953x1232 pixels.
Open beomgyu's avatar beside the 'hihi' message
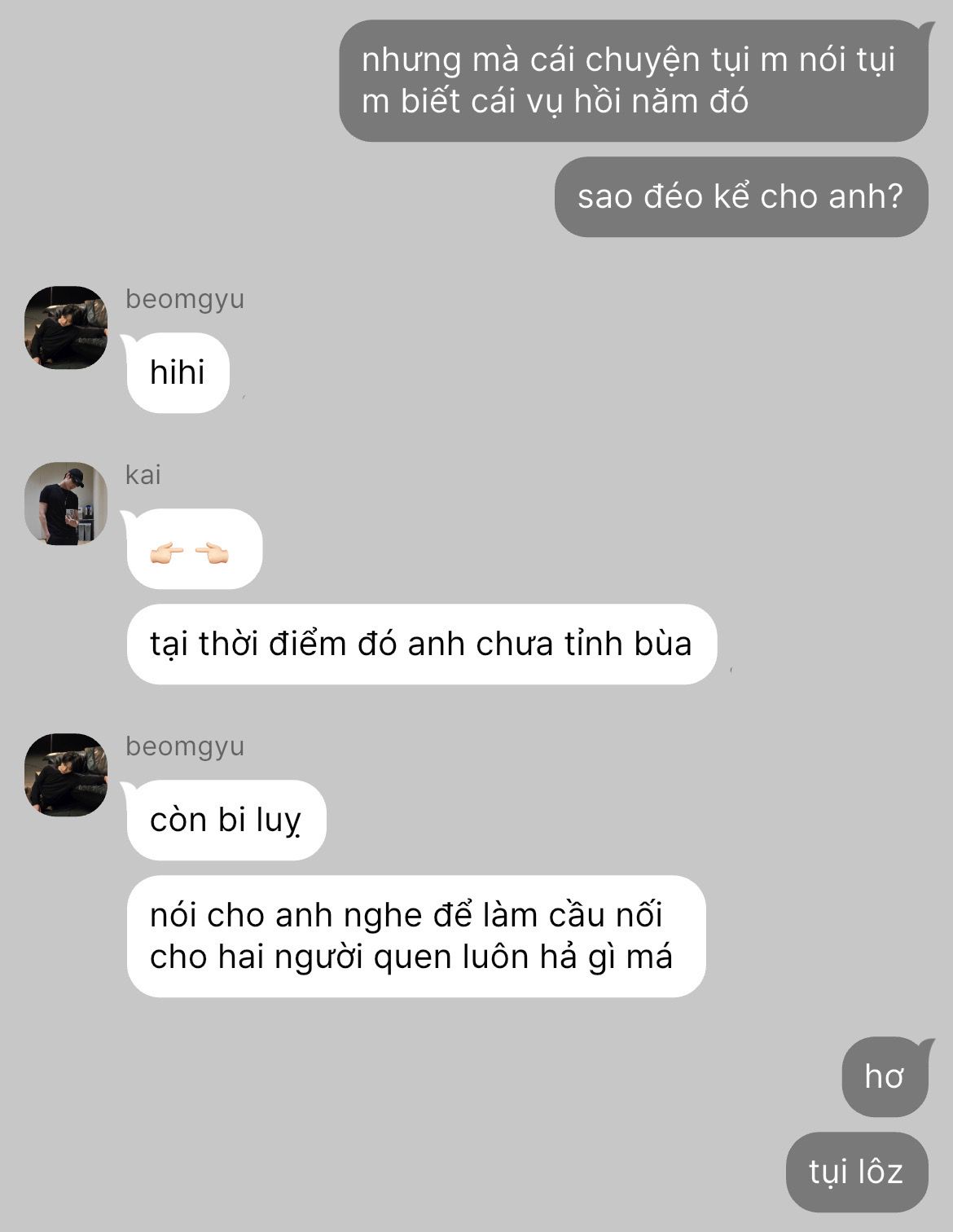66,328
